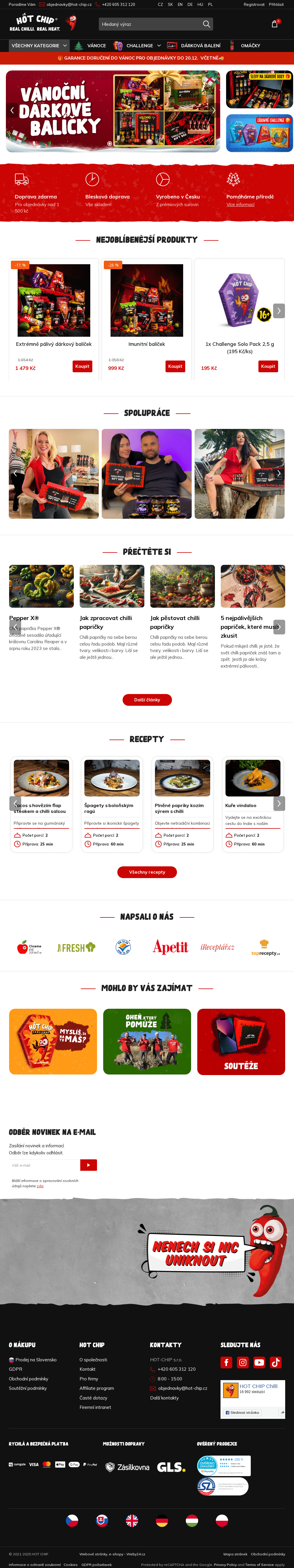Open the shopping cart icon
The image size is (294, 1568).
coord(275,24)
